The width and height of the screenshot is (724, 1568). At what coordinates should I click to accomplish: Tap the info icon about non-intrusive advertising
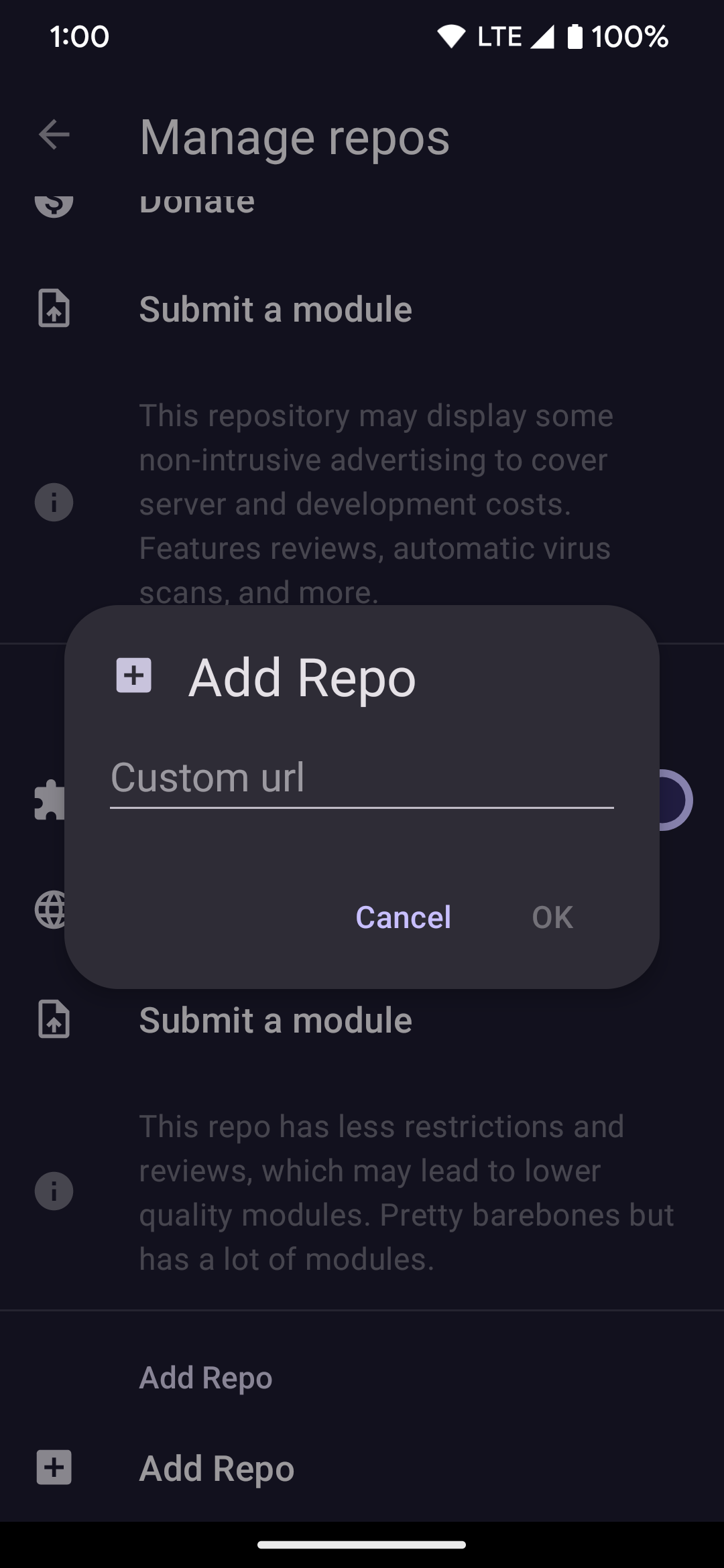[x=54, y=503]
